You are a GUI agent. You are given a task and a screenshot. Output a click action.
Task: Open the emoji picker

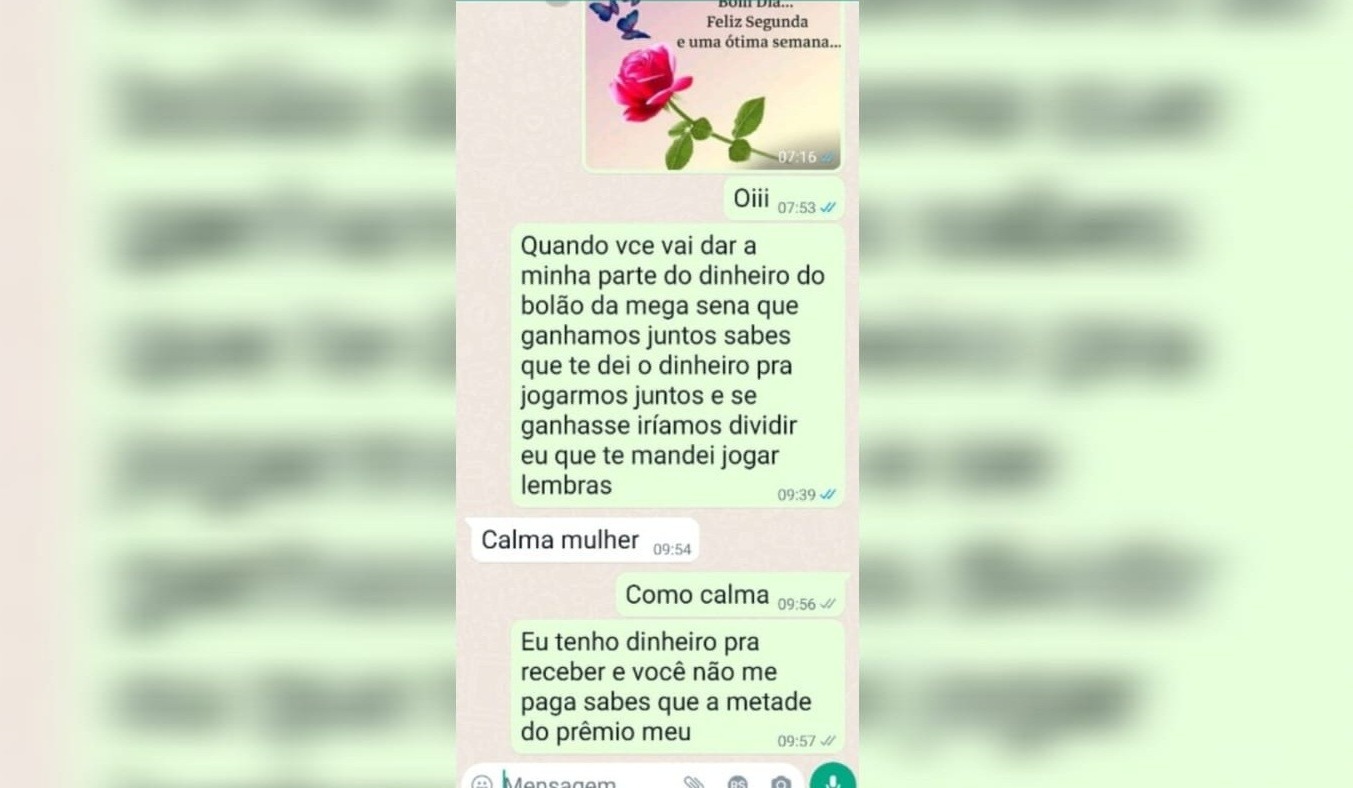[x=482, y=782]
